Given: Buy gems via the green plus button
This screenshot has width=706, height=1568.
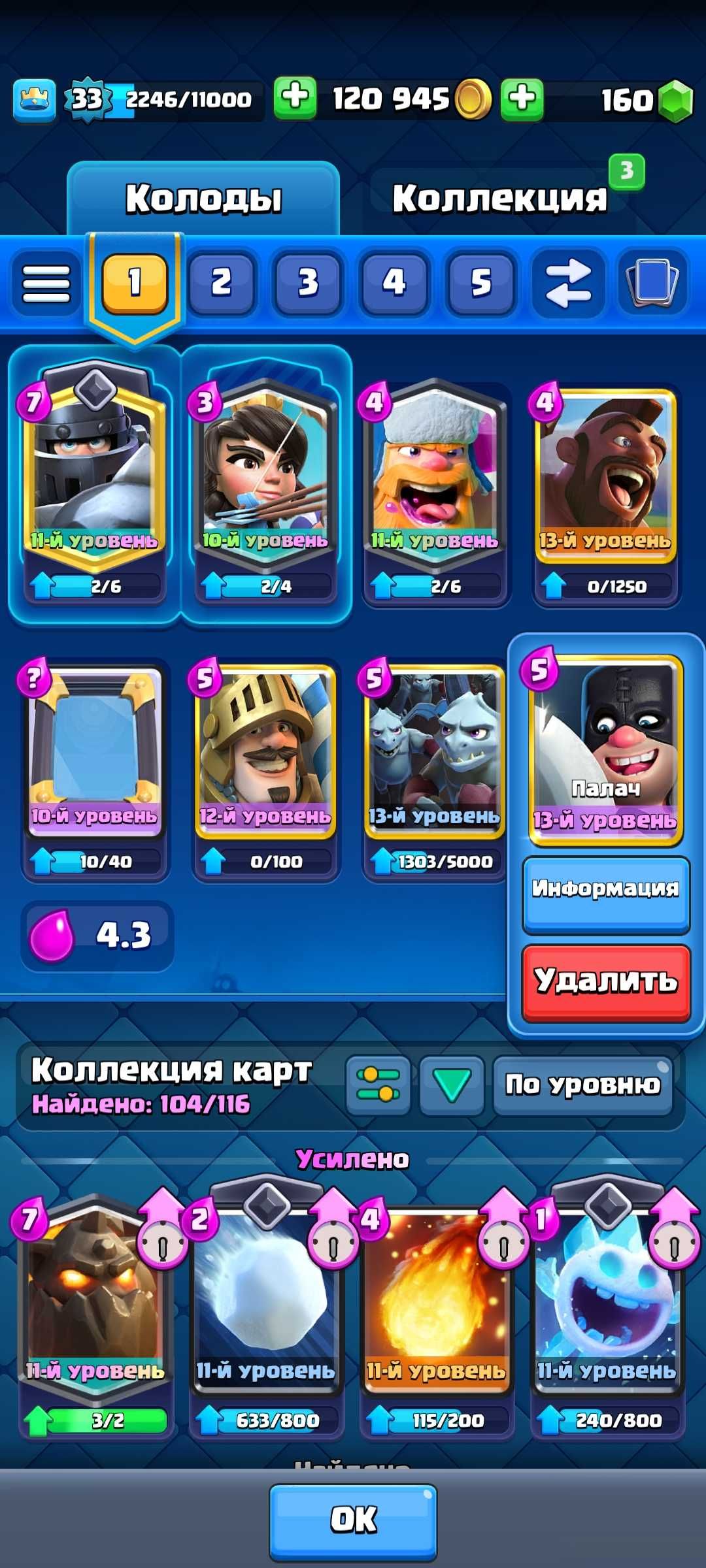Looking at the screenshot, I should point(522,99).
